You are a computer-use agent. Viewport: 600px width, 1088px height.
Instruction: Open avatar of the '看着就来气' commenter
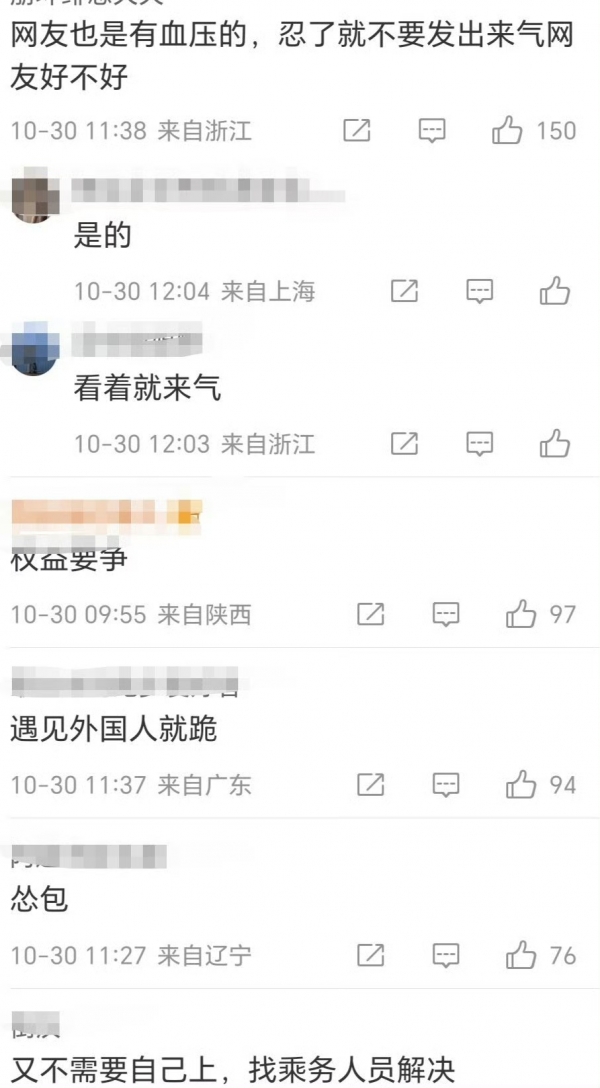(x=35, y=349)
